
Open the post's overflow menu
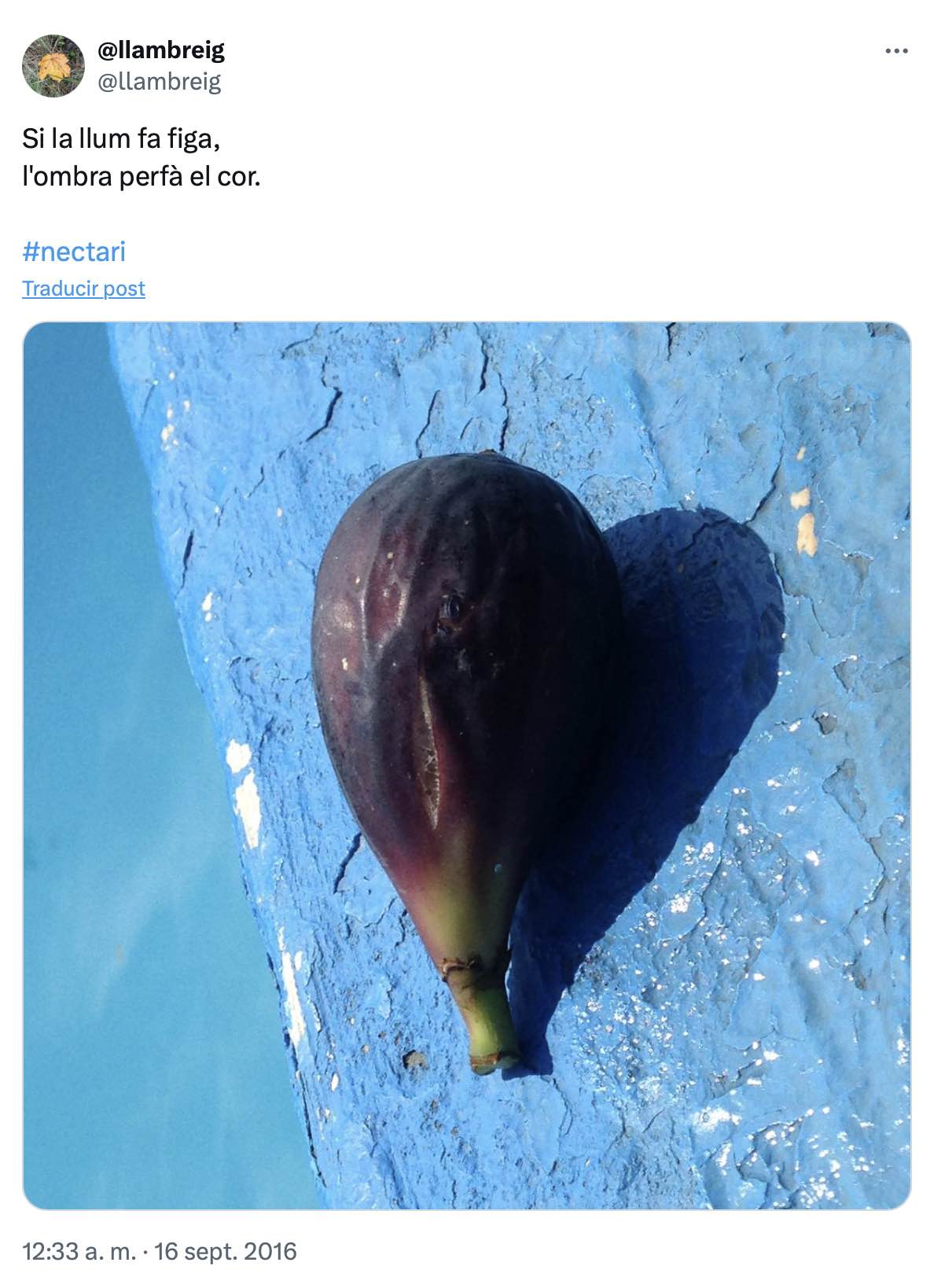(x=896, y=51)
